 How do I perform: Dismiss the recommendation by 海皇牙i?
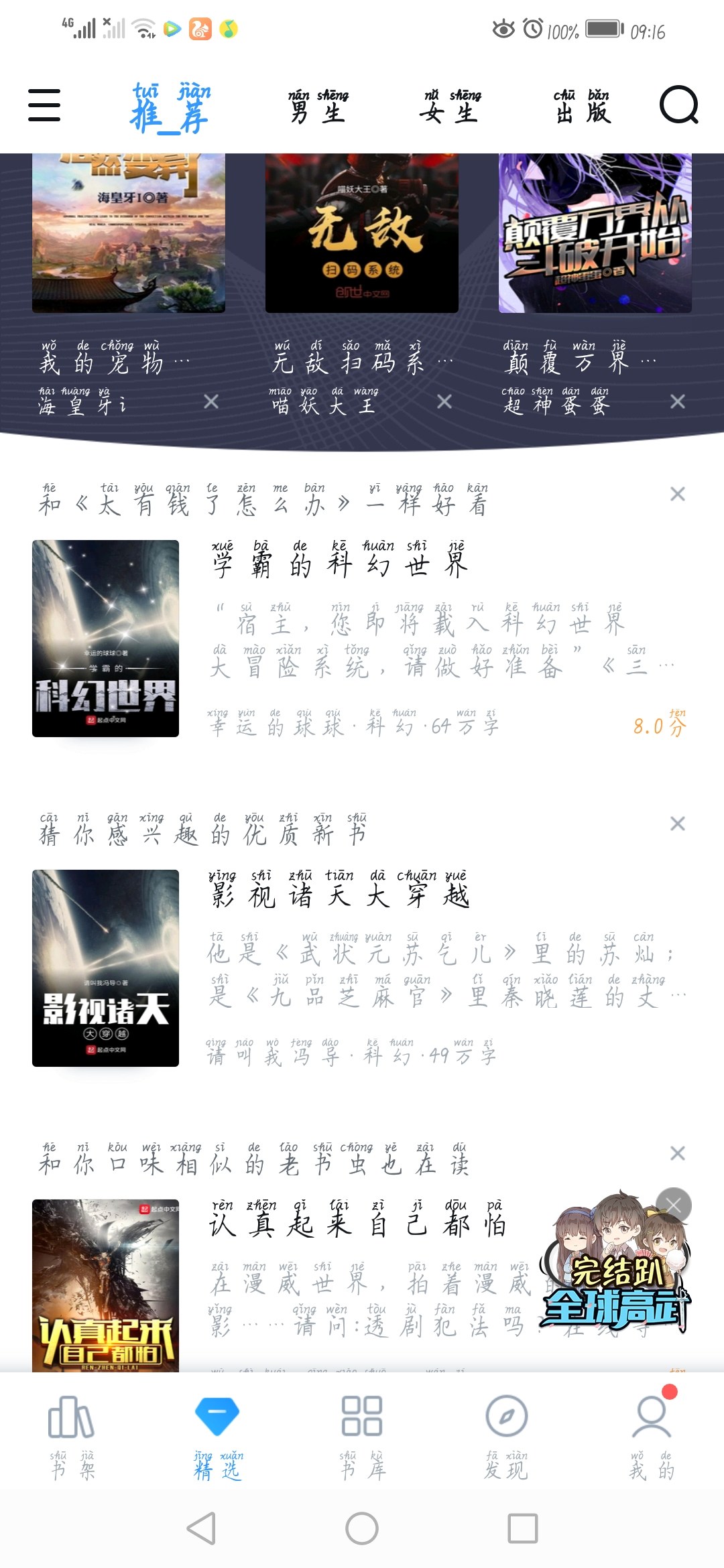(x=211, y=401)
